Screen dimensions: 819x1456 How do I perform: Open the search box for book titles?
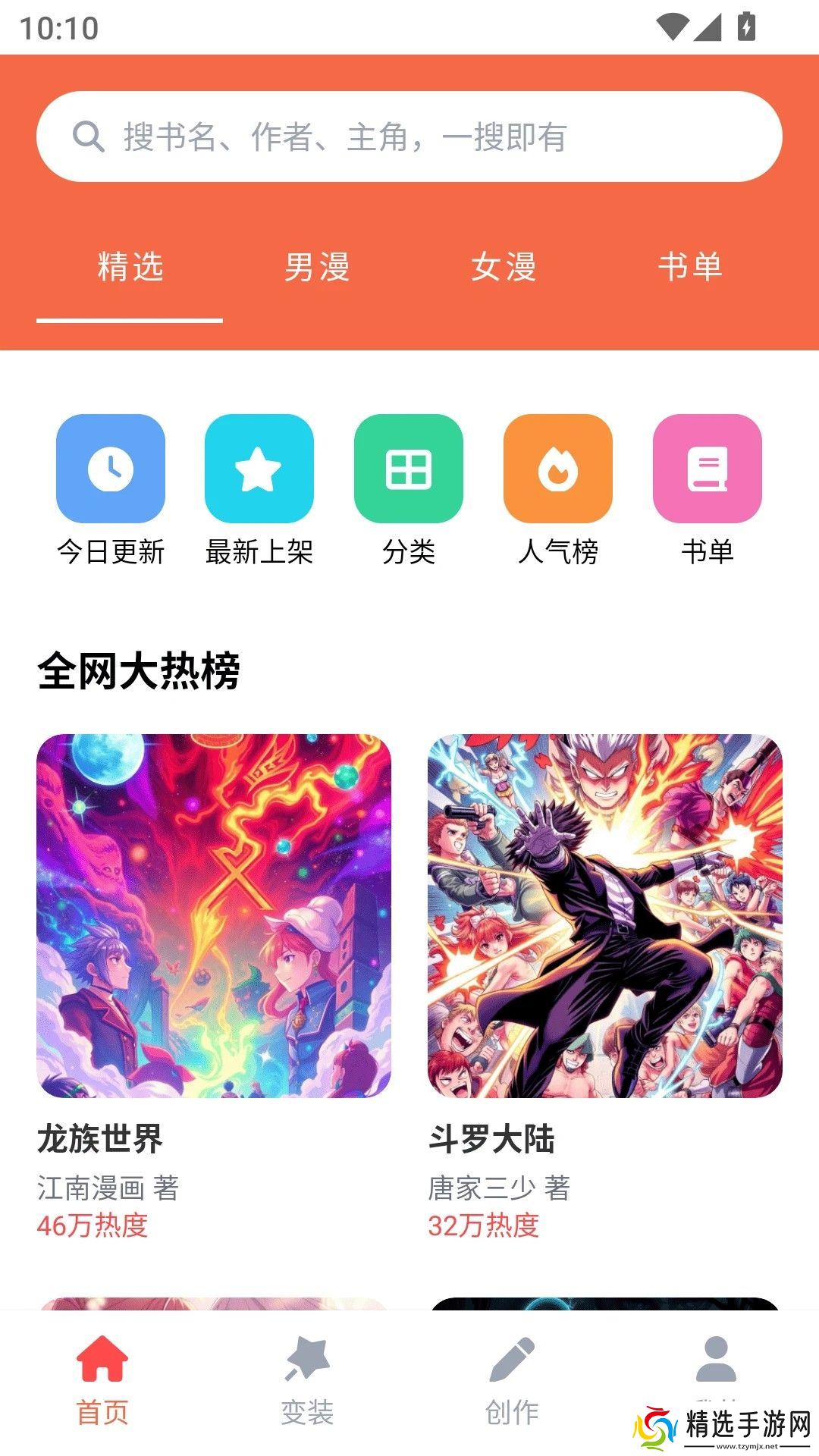click(409, 136)
